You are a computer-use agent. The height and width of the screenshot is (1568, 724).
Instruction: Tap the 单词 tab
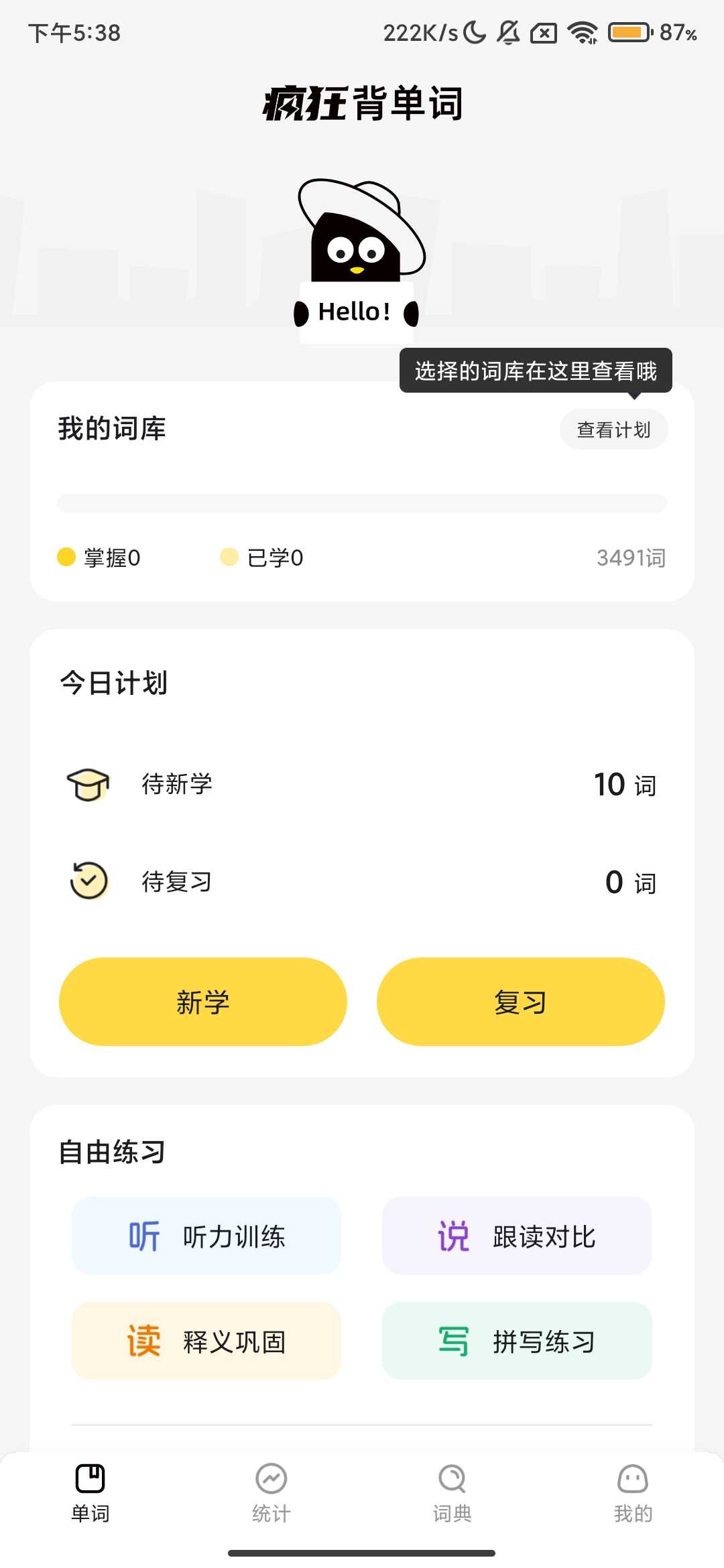tap(90, 1492)
